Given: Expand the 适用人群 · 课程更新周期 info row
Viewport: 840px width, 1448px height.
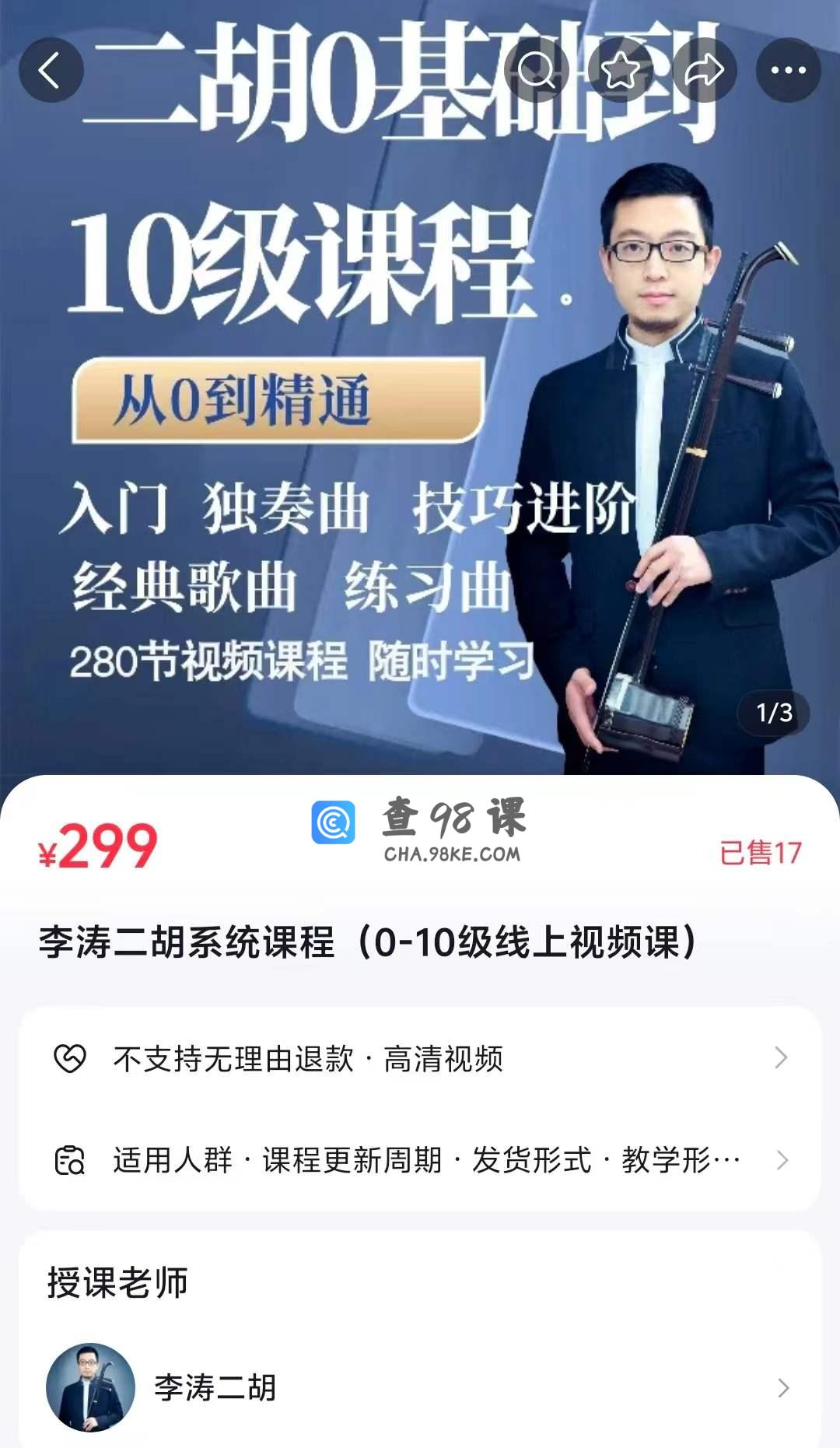Looking at the screenshot, I should pos(420,1160).
